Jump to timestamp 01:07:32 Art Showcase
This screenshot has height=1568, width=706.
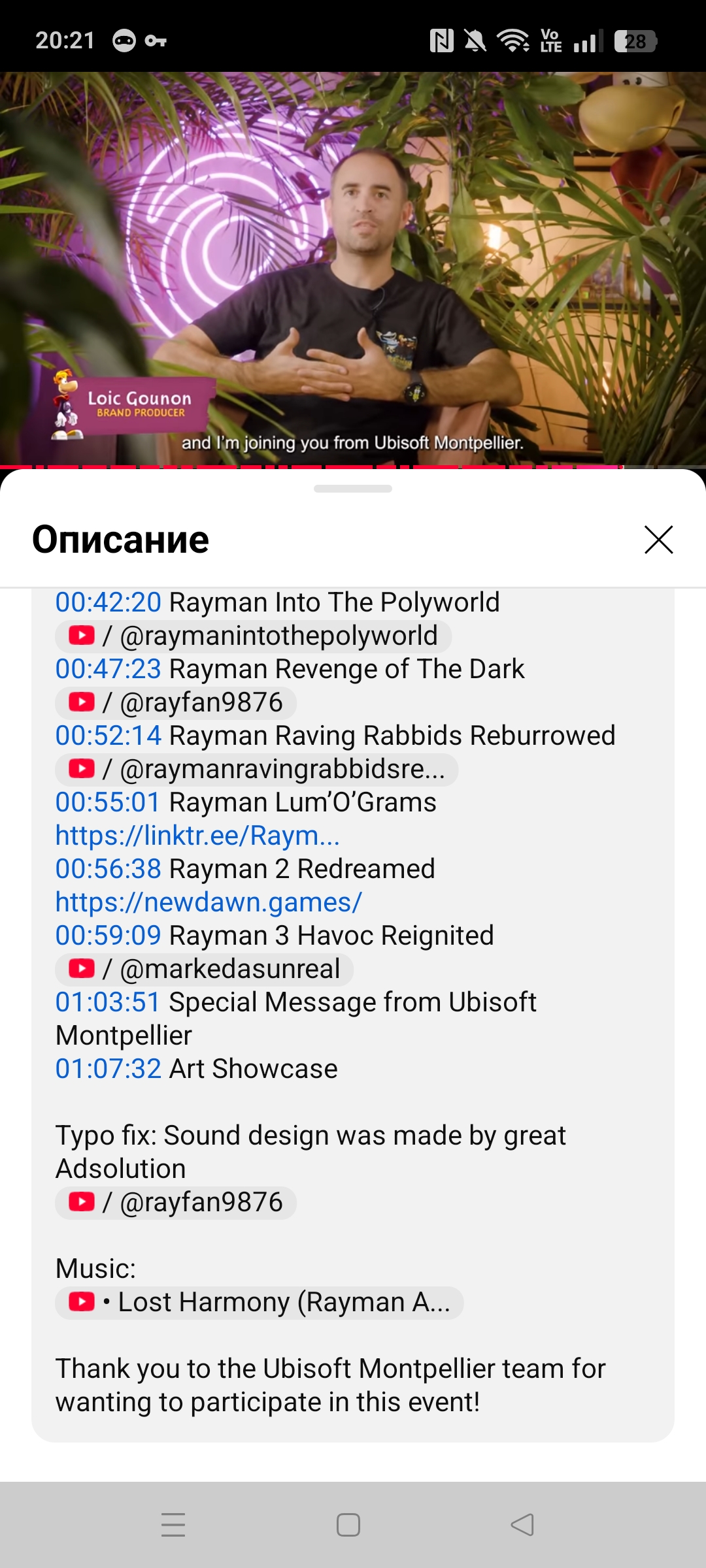pyautogui.click(x=108, y=1069)
